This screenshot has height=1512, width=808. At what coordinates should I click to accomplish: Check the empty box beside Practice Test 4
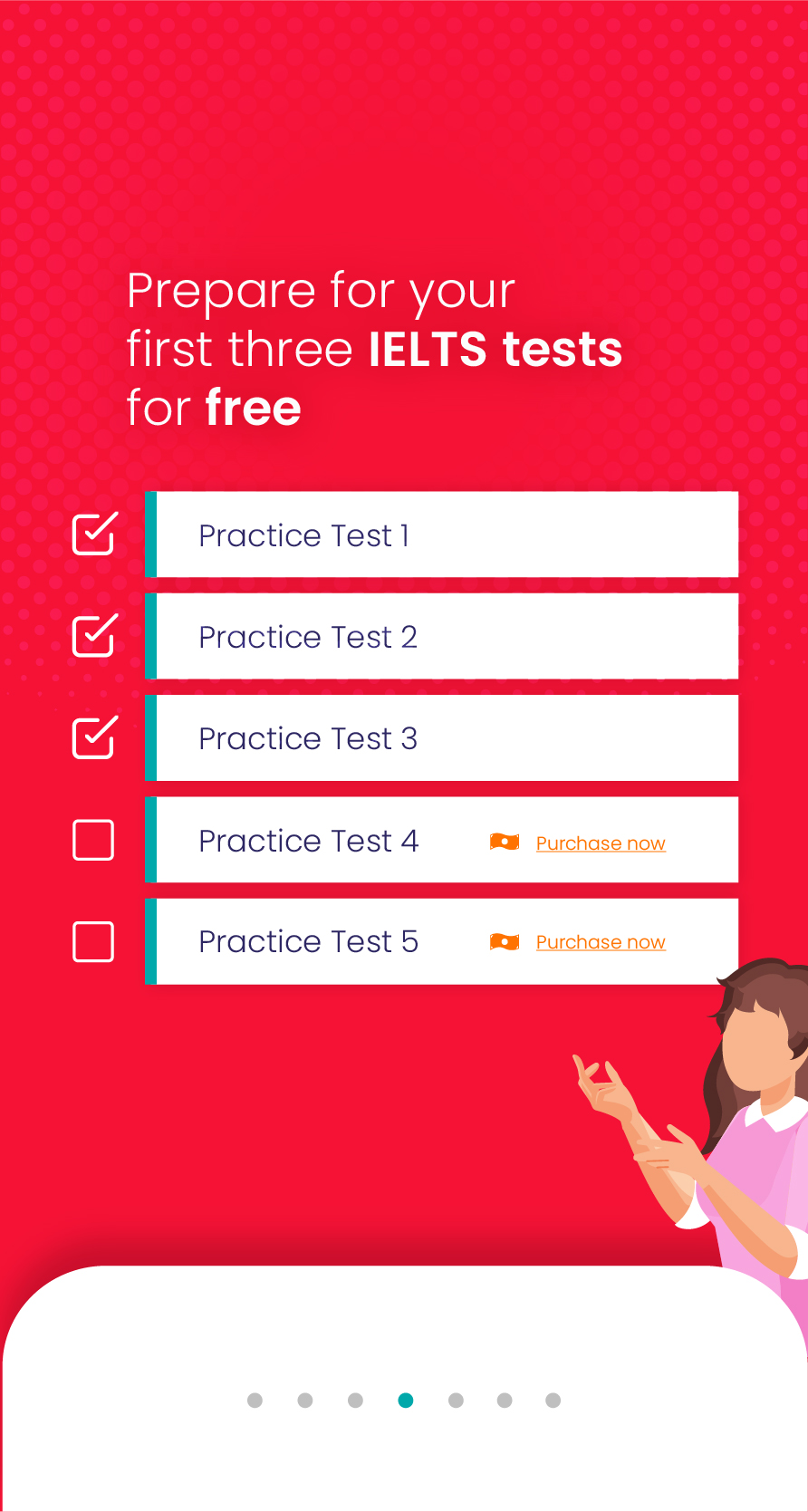coord(92,841)
